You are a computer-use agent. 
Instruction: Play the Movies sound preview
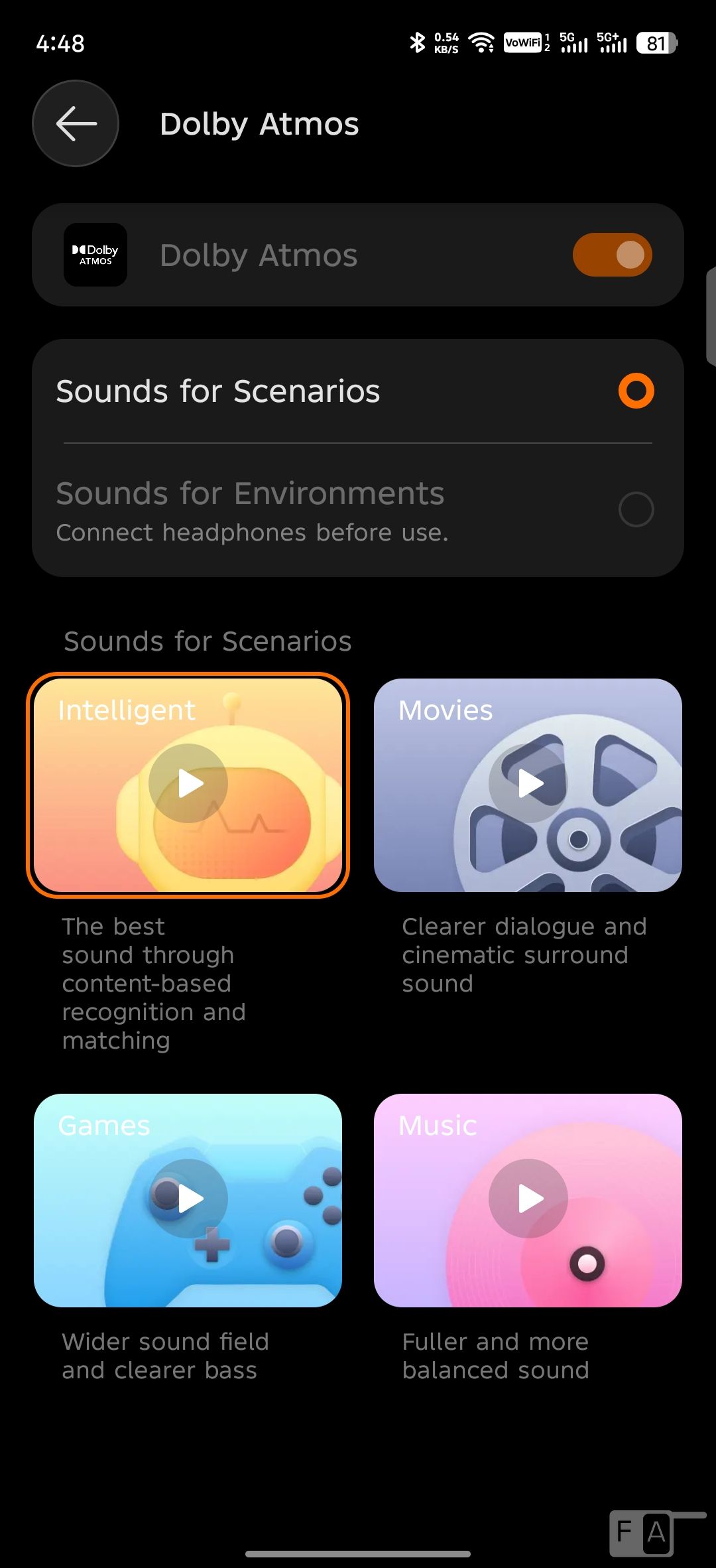point(528,783)
